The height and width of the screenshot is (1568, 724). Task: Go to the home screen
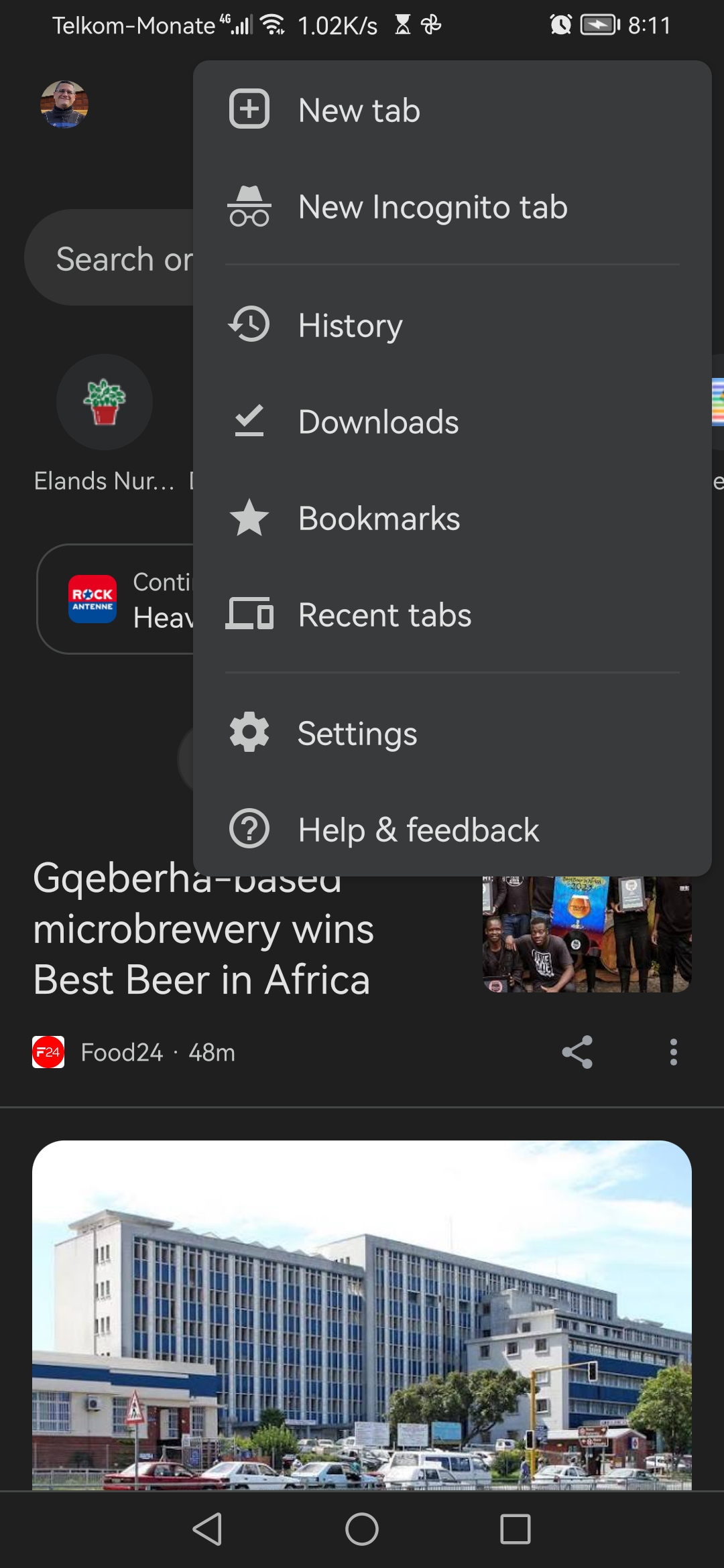362,1529
